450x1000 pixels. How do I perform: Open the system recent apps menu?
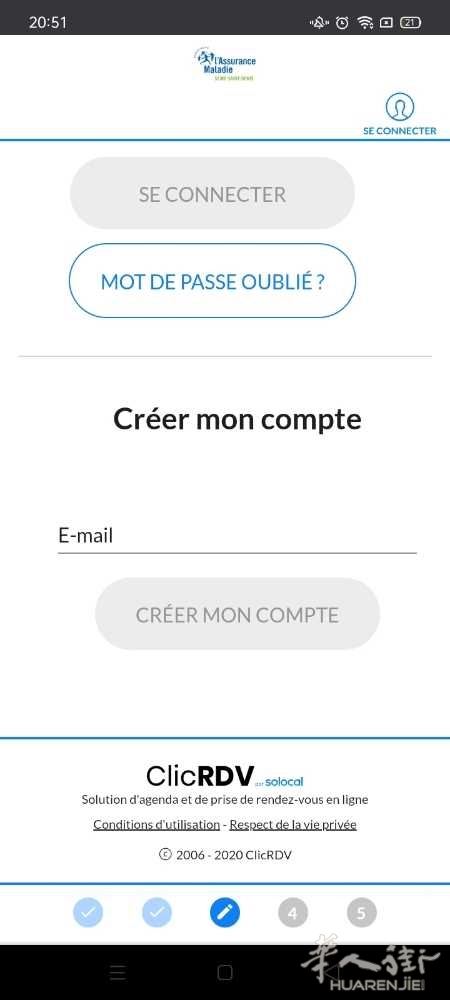(117, 972)
